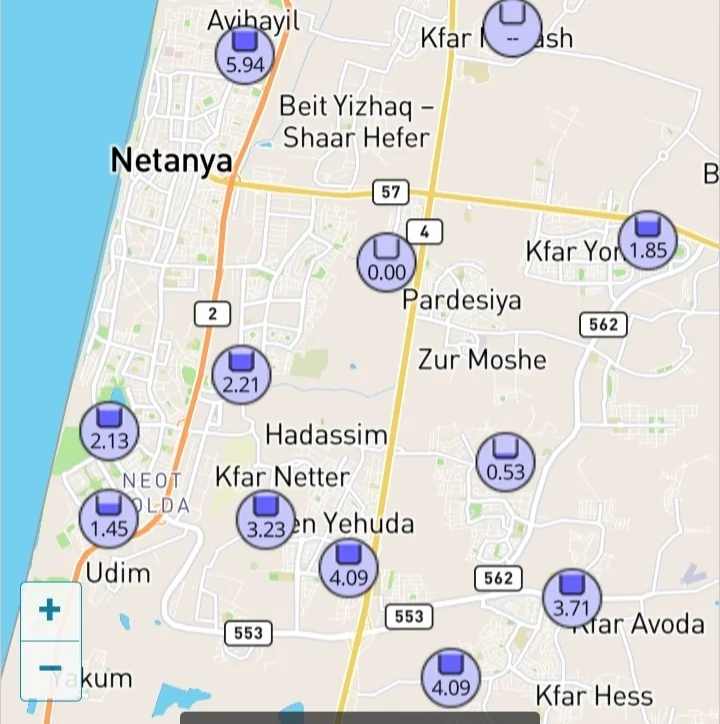
Task: Tap the marker showing 0.53
Action: coord(505,463)
